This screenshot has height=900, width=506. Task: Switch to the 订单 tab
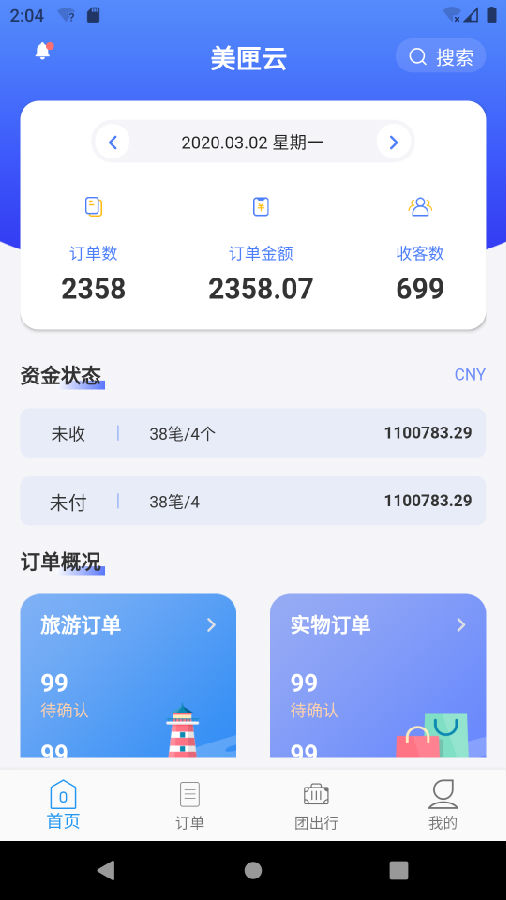(190, 806)
